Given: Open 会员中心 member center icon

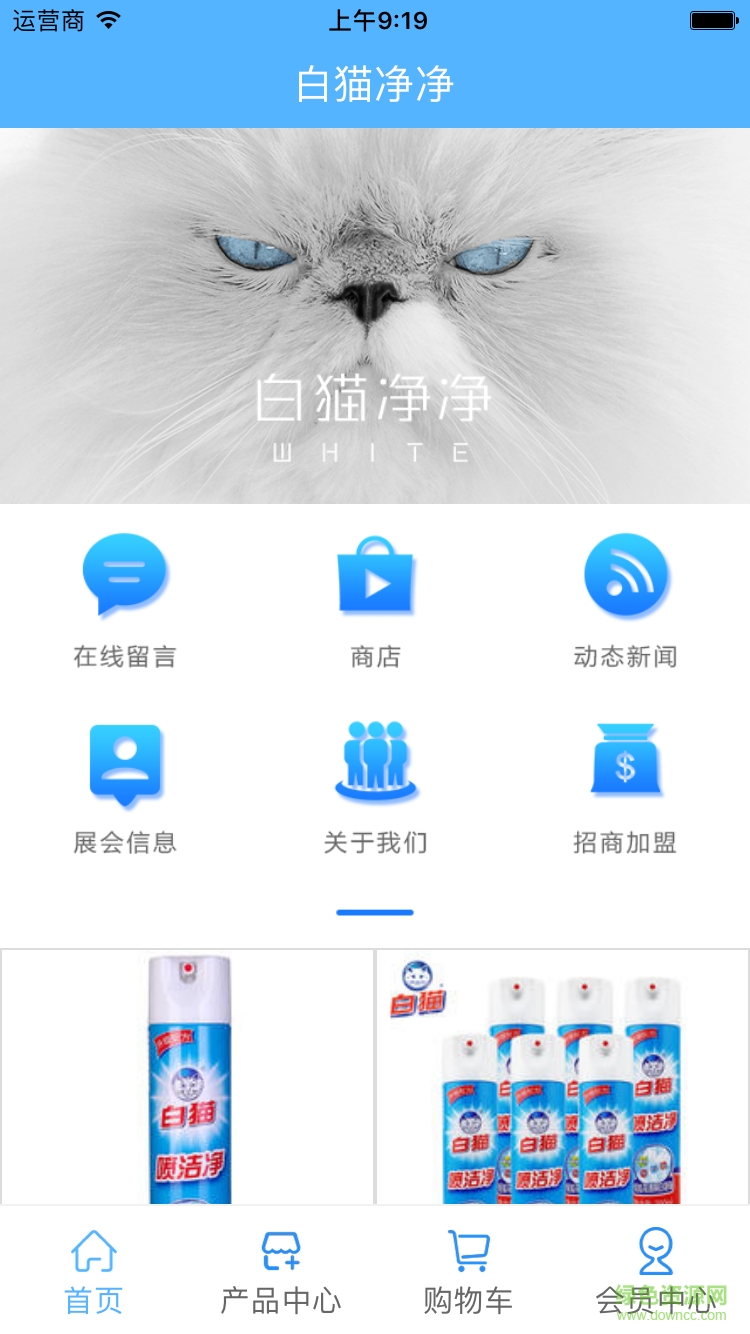Looking at the screenshot, I should tap(655, 1248).
